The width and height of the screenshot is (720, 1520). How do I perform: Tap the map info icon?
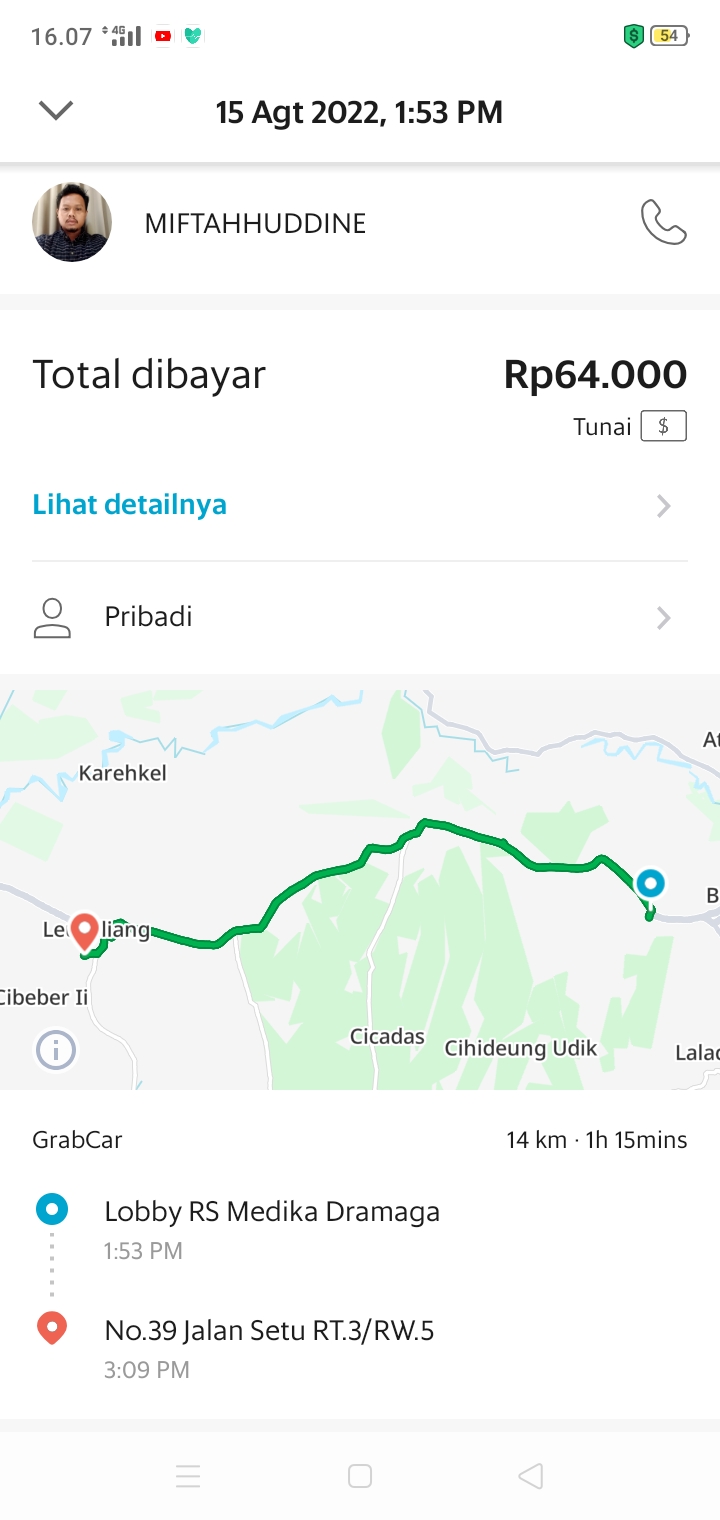tap(56, 1050)
